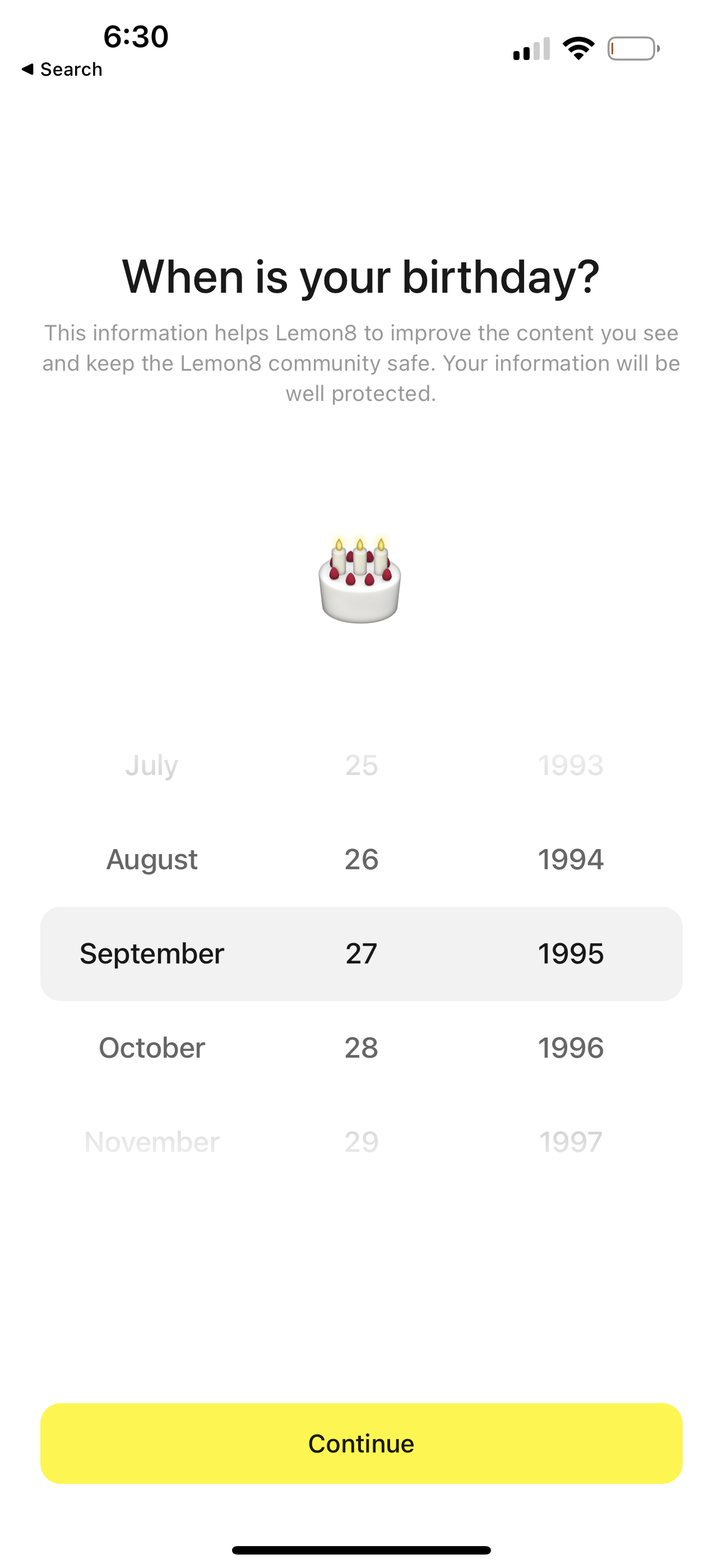Tap the highlighted September 27 1995 row
Image resolution: width=723 pixels, height=1568 pixels.
[361, 953]
